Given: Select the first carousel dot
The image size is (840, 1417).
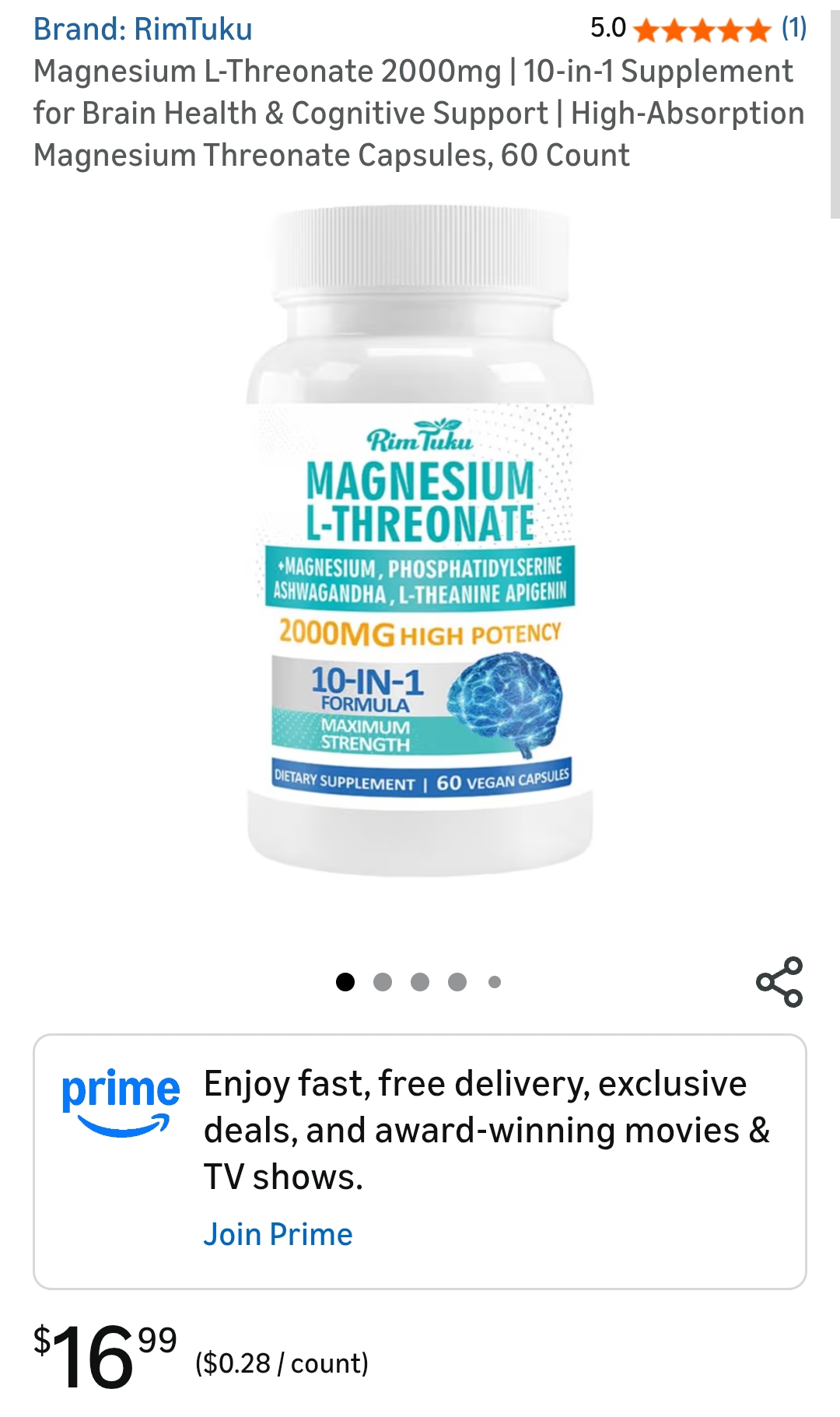Looking at the screenshot, I should click(345, 982).
